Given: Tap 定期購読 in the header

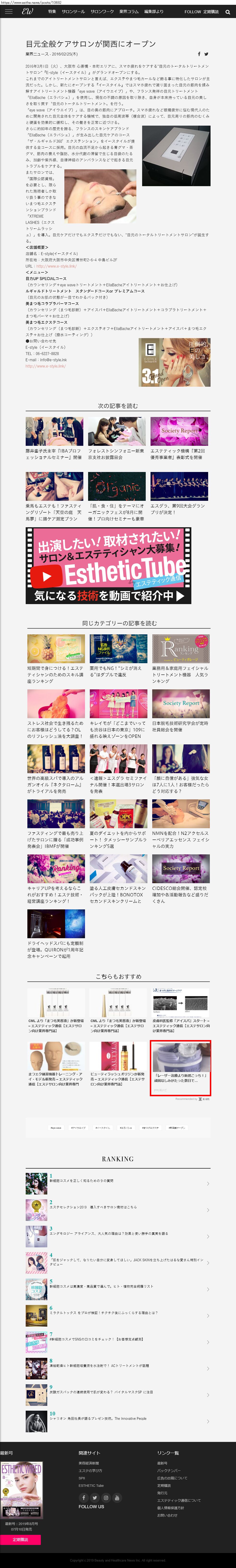Looking at the screenshot, I should click(x=211, y=12).
